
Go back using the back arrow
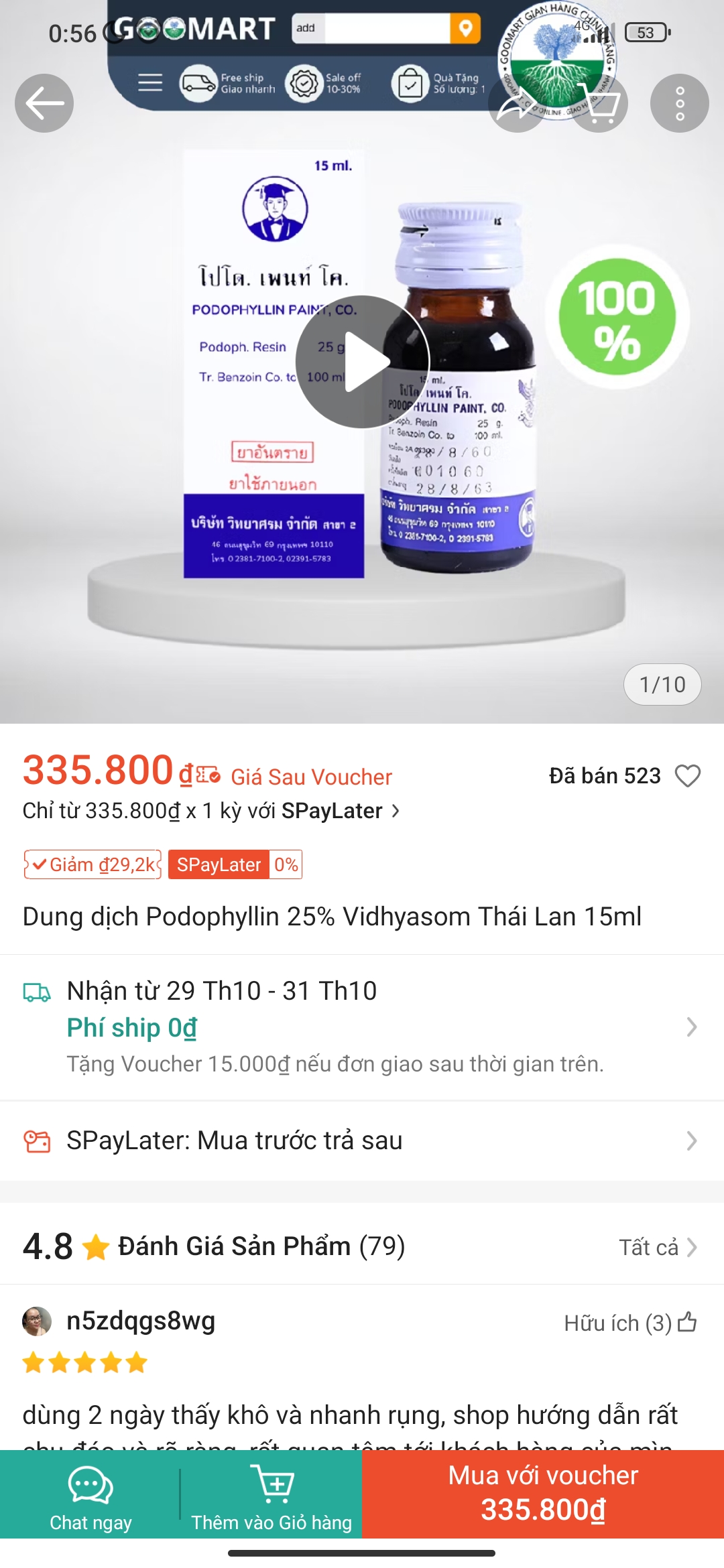[44, 103]
